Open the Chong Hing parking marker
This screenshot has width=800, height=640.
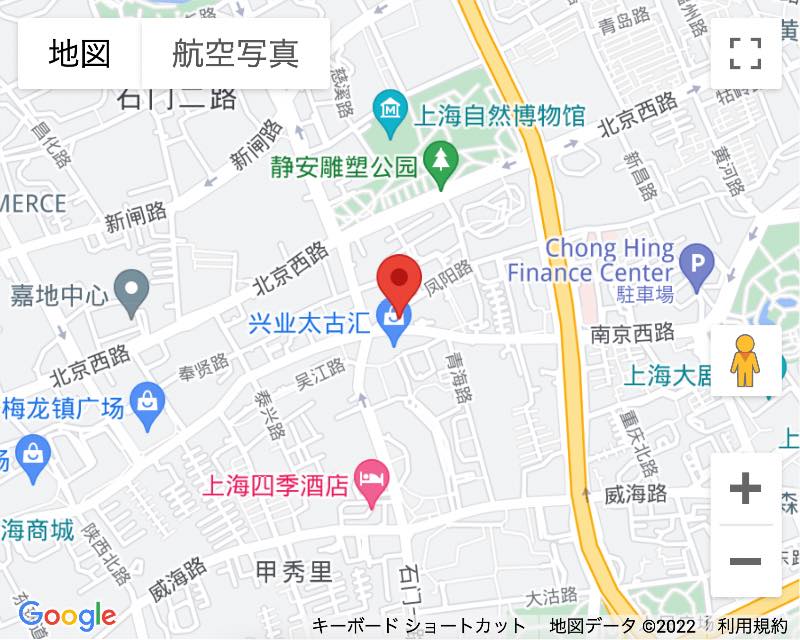tap(695, 264)
